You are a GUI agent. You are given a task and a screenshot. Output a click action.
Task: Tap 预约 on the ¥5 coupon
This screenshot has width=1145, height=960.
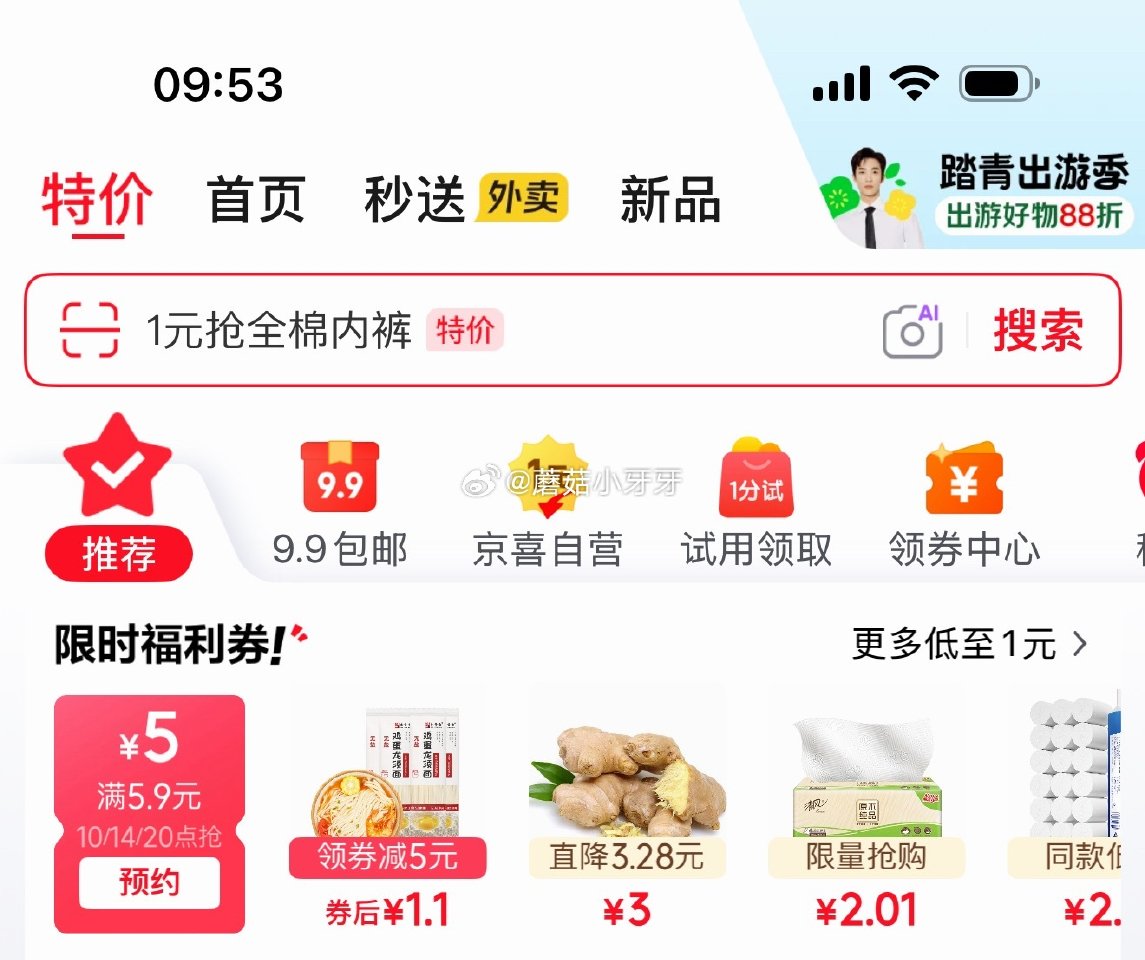149,883
